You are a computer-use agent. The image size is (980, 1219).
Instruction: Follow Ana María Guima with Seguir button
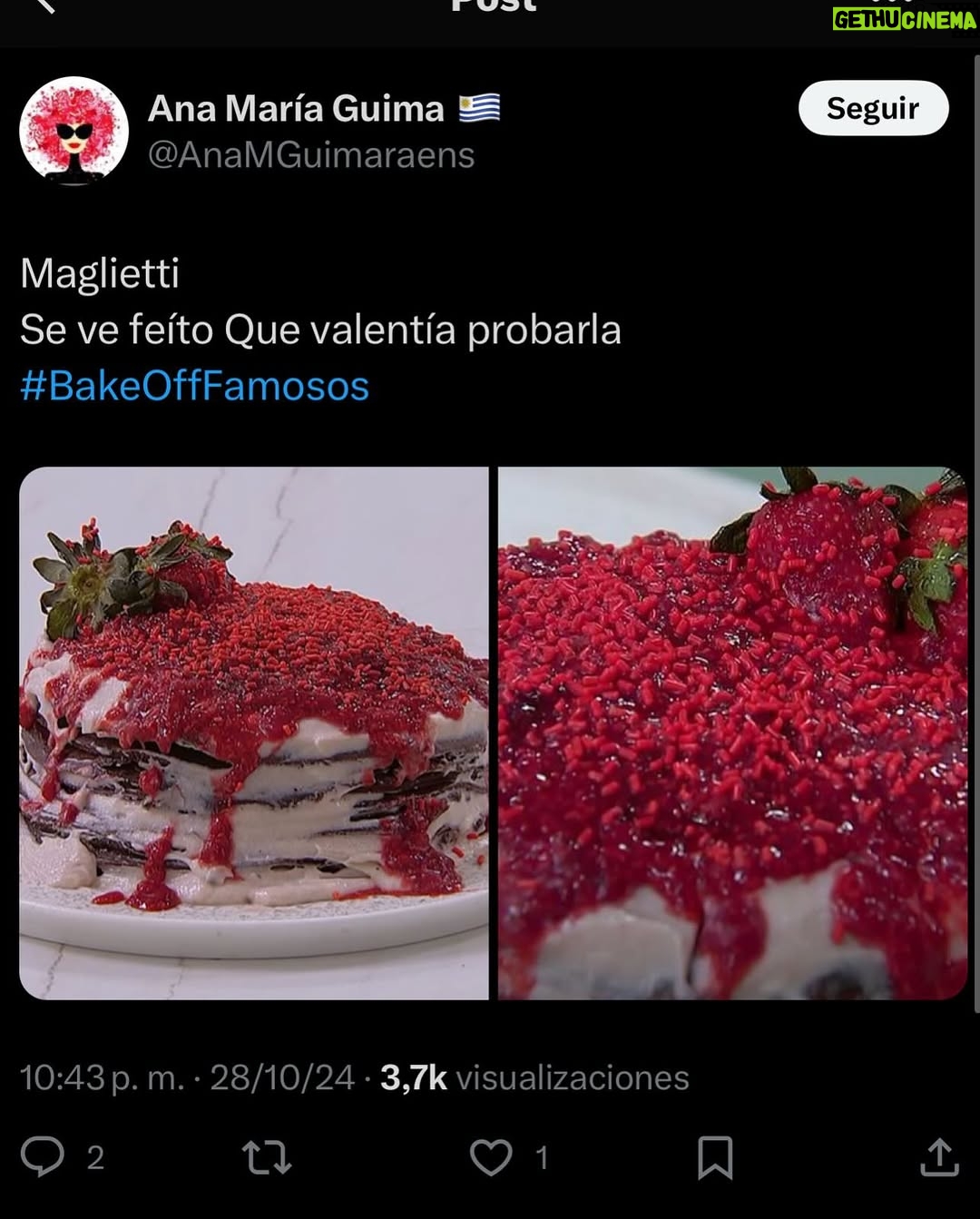click(873, 109)
